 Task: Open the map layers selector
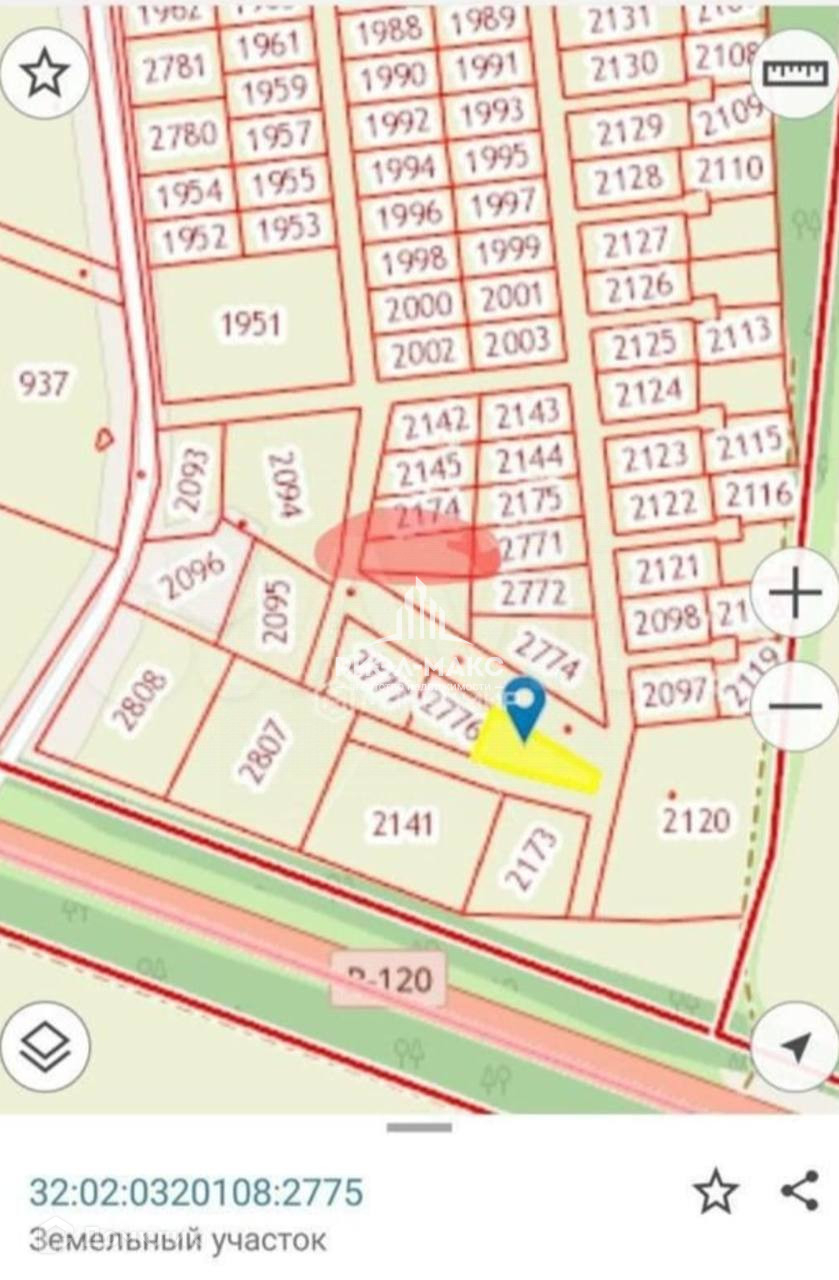coord(45,1047)
